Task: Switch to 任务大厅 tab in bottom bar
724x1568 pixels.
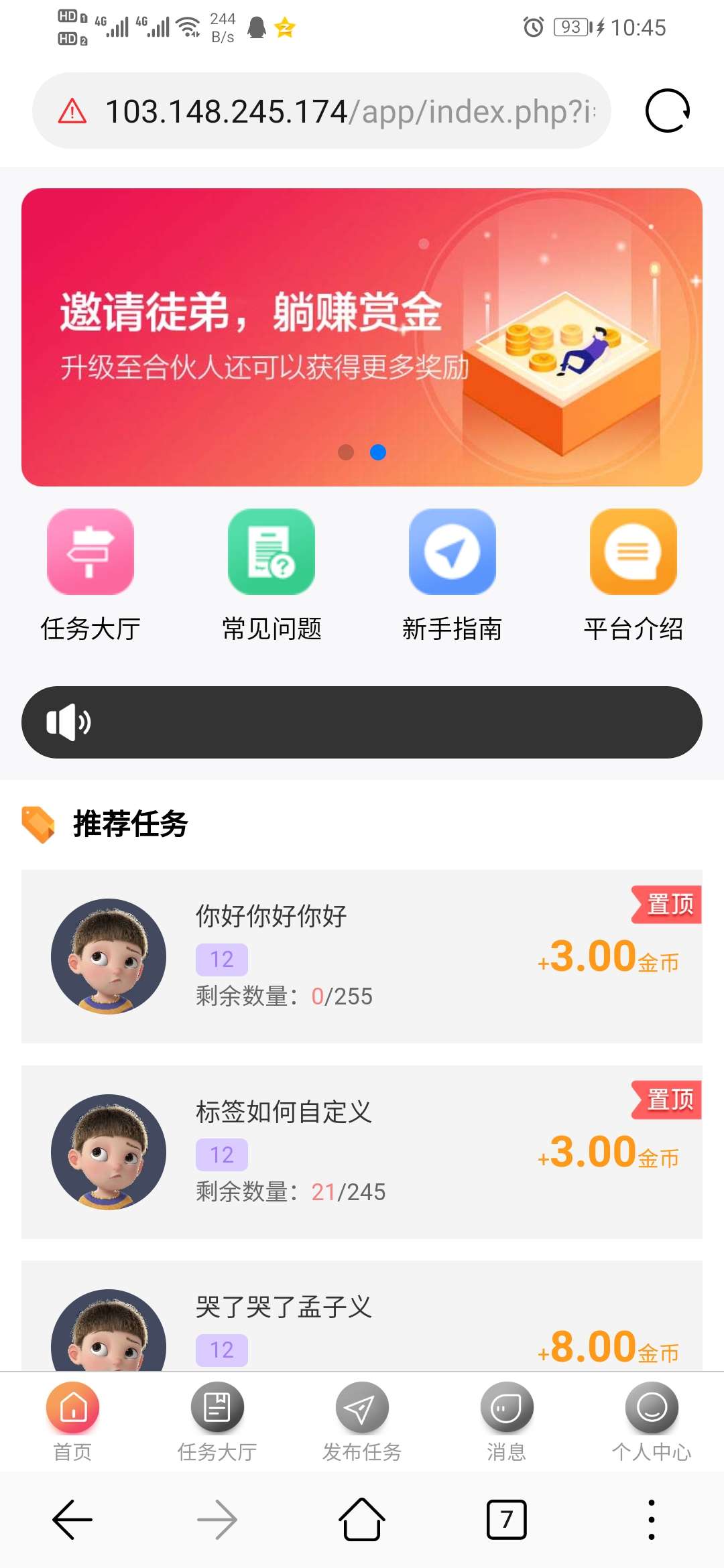Action: click(217, 1421)
